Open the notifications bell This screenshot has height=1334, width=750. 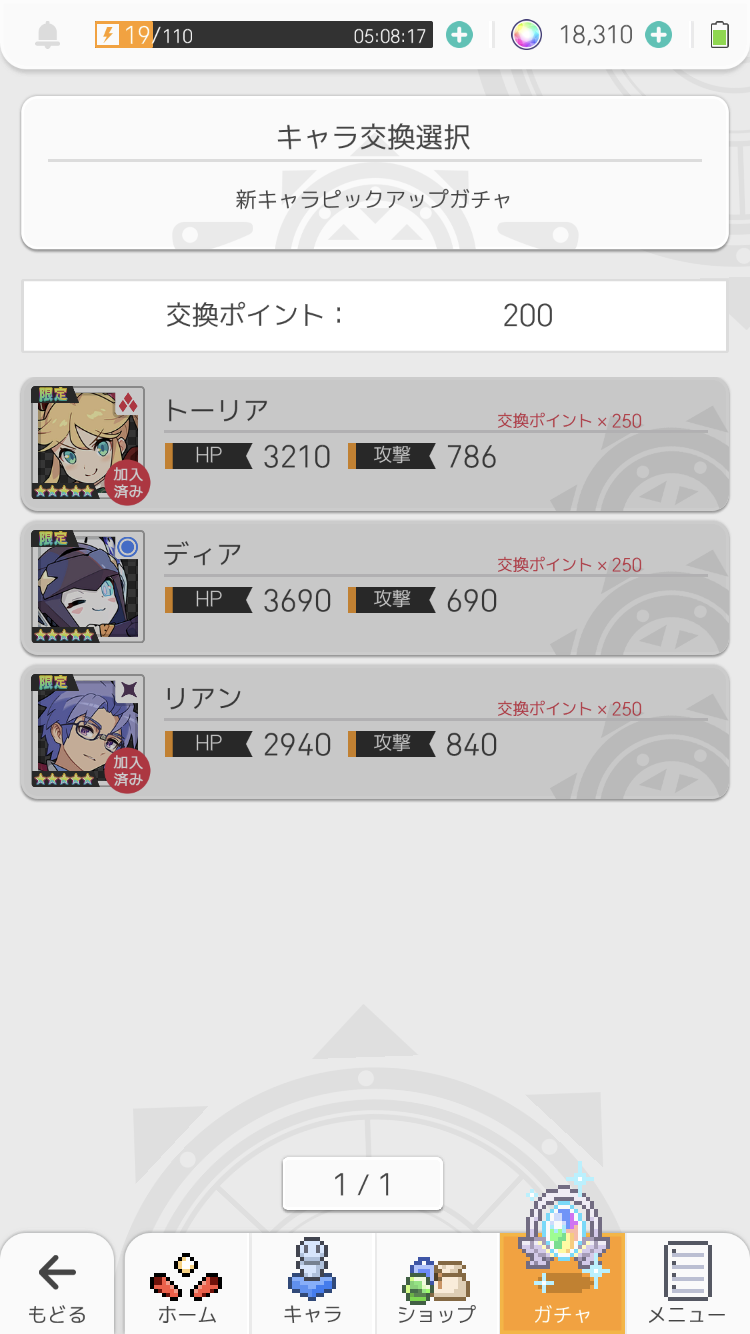[x=47, y=35]
